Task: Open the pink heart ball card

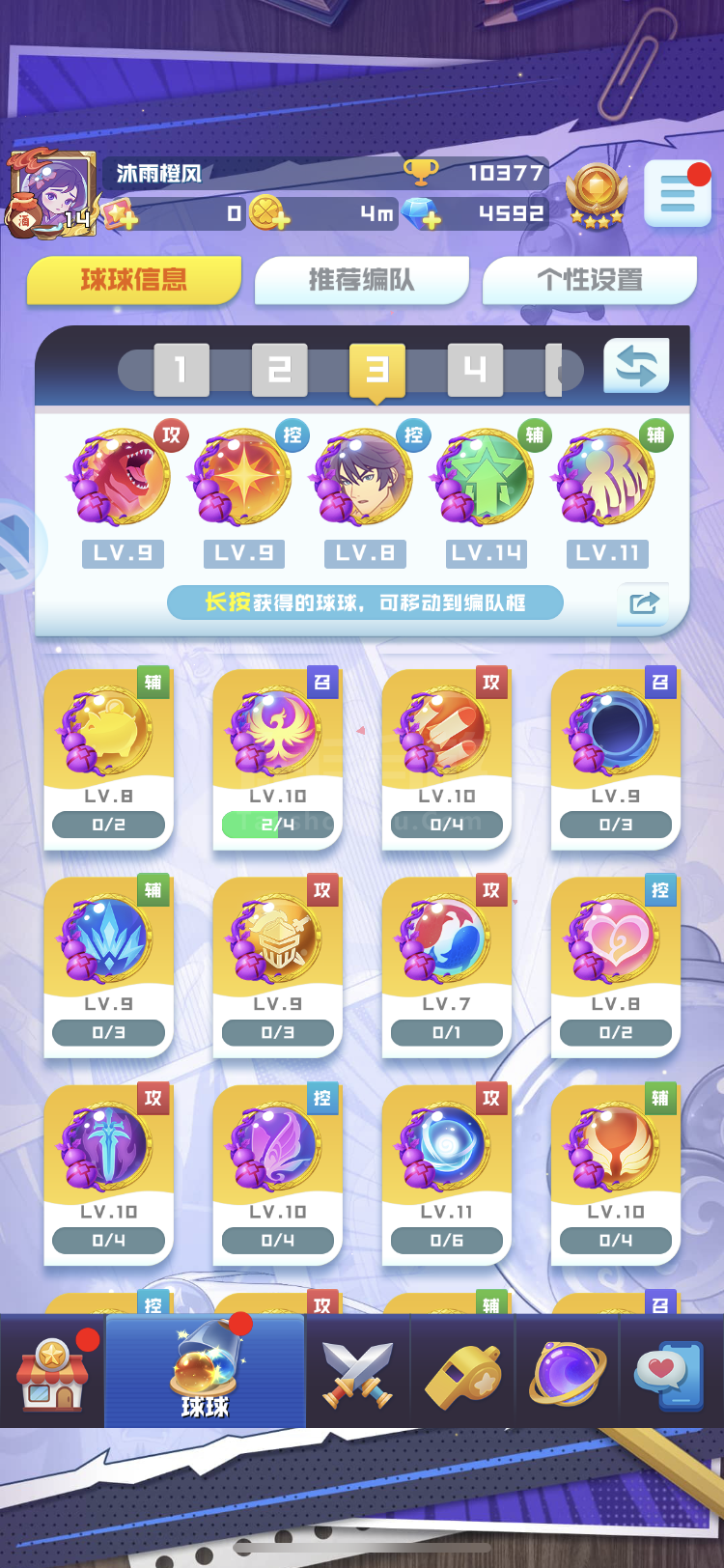Action: pos(616,966)
